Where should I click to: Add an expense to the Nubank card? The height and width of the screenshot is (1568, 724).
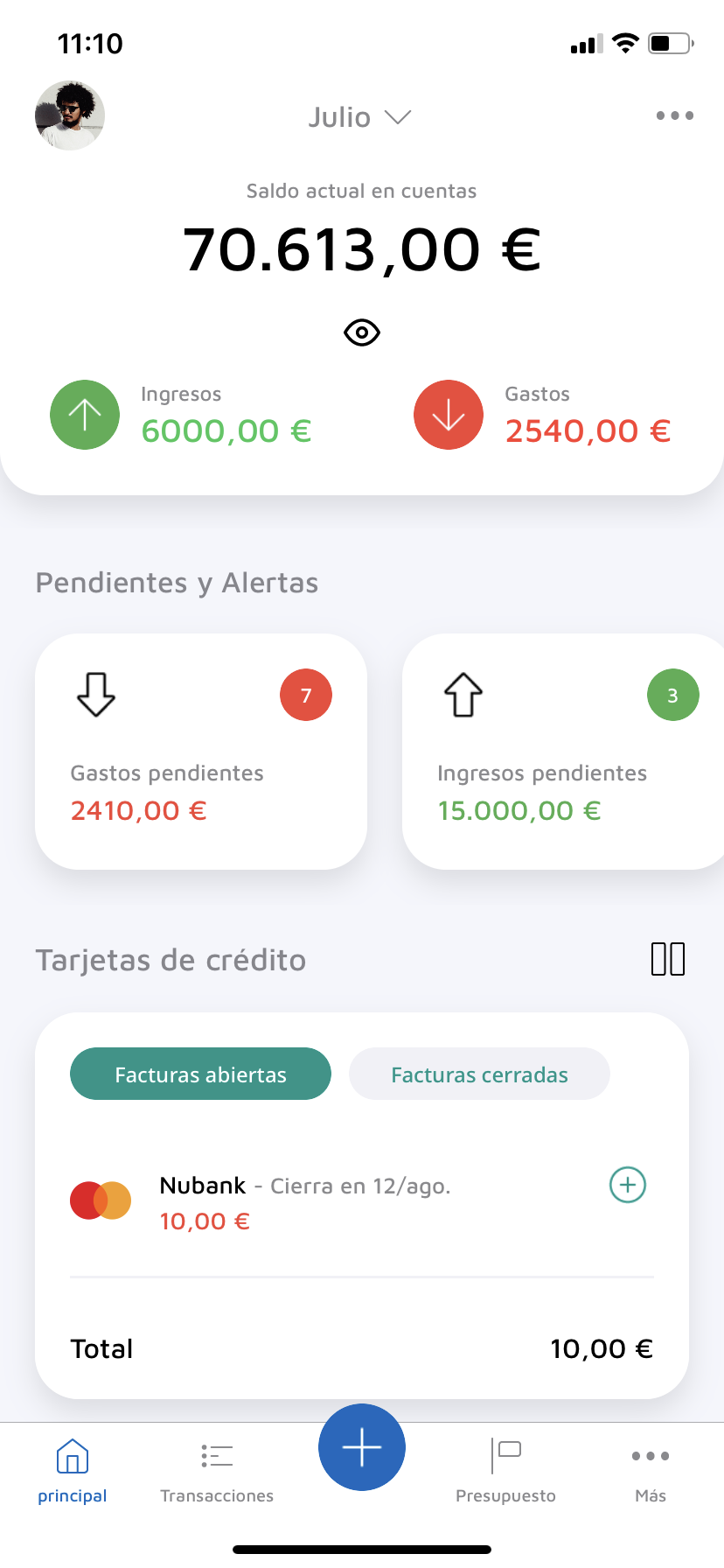627,1185
